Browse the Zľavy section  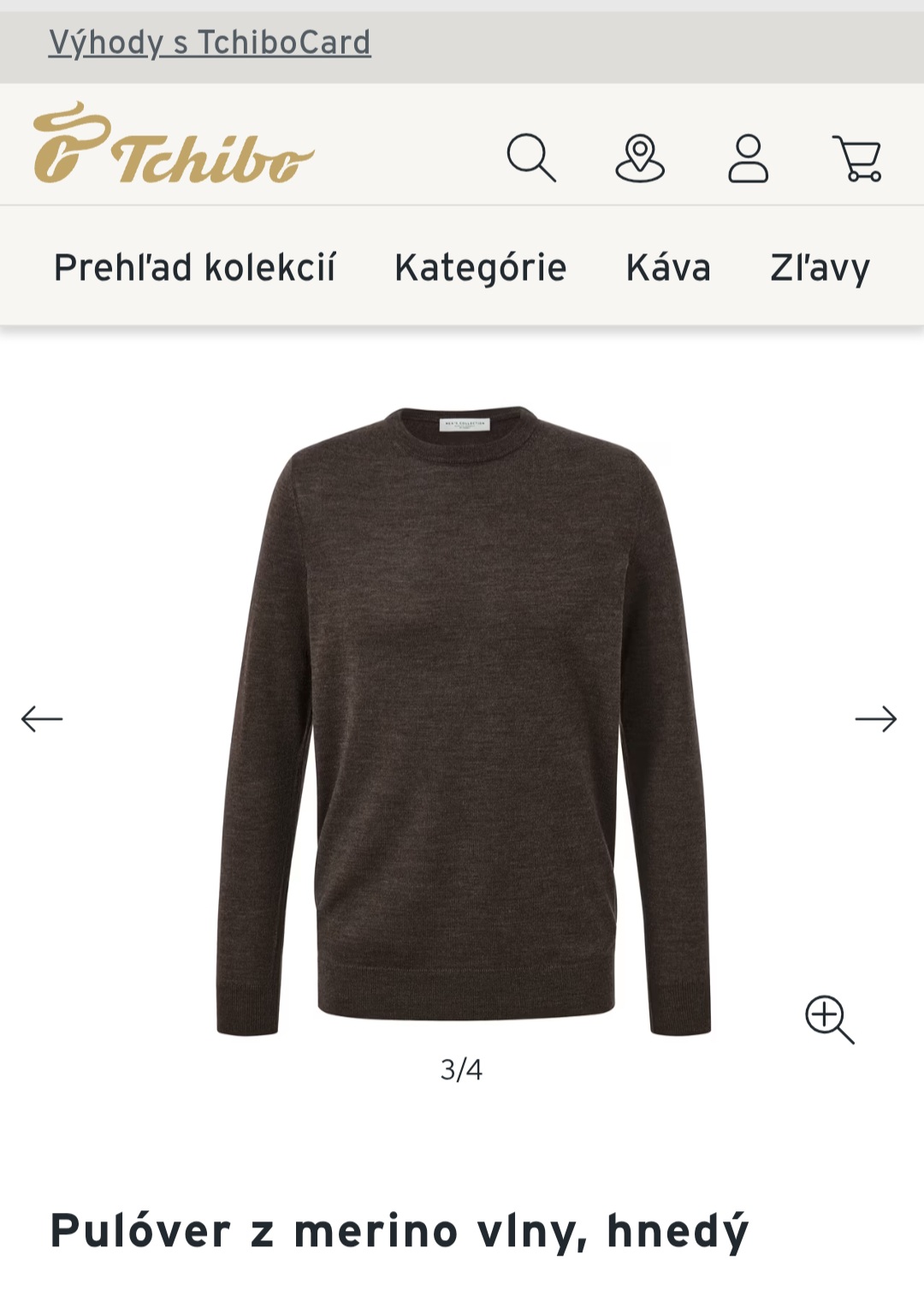(x=820, y=267)
